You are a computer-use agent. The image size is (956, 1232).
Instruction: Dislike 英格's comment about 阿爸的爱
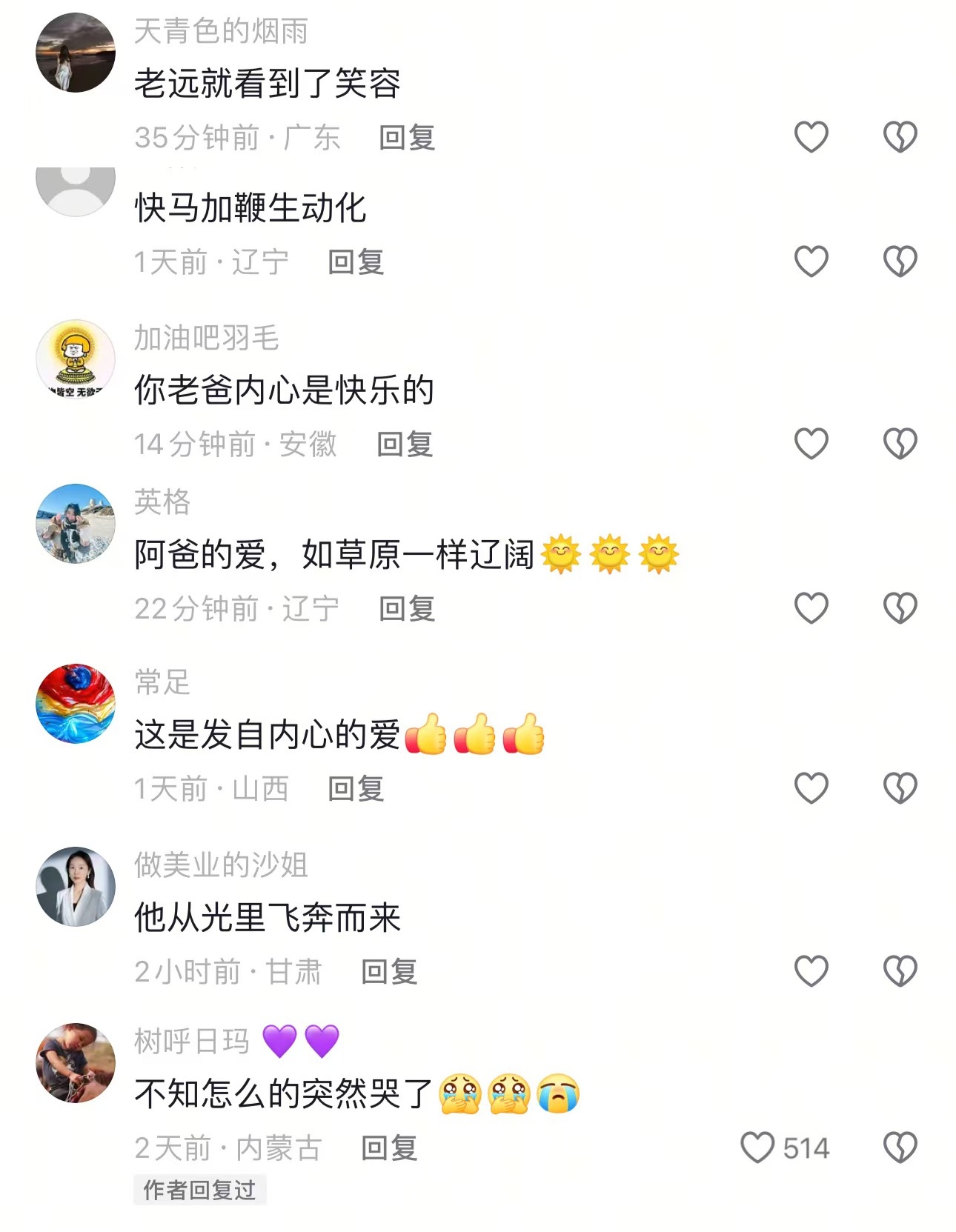tap(900, 608)
